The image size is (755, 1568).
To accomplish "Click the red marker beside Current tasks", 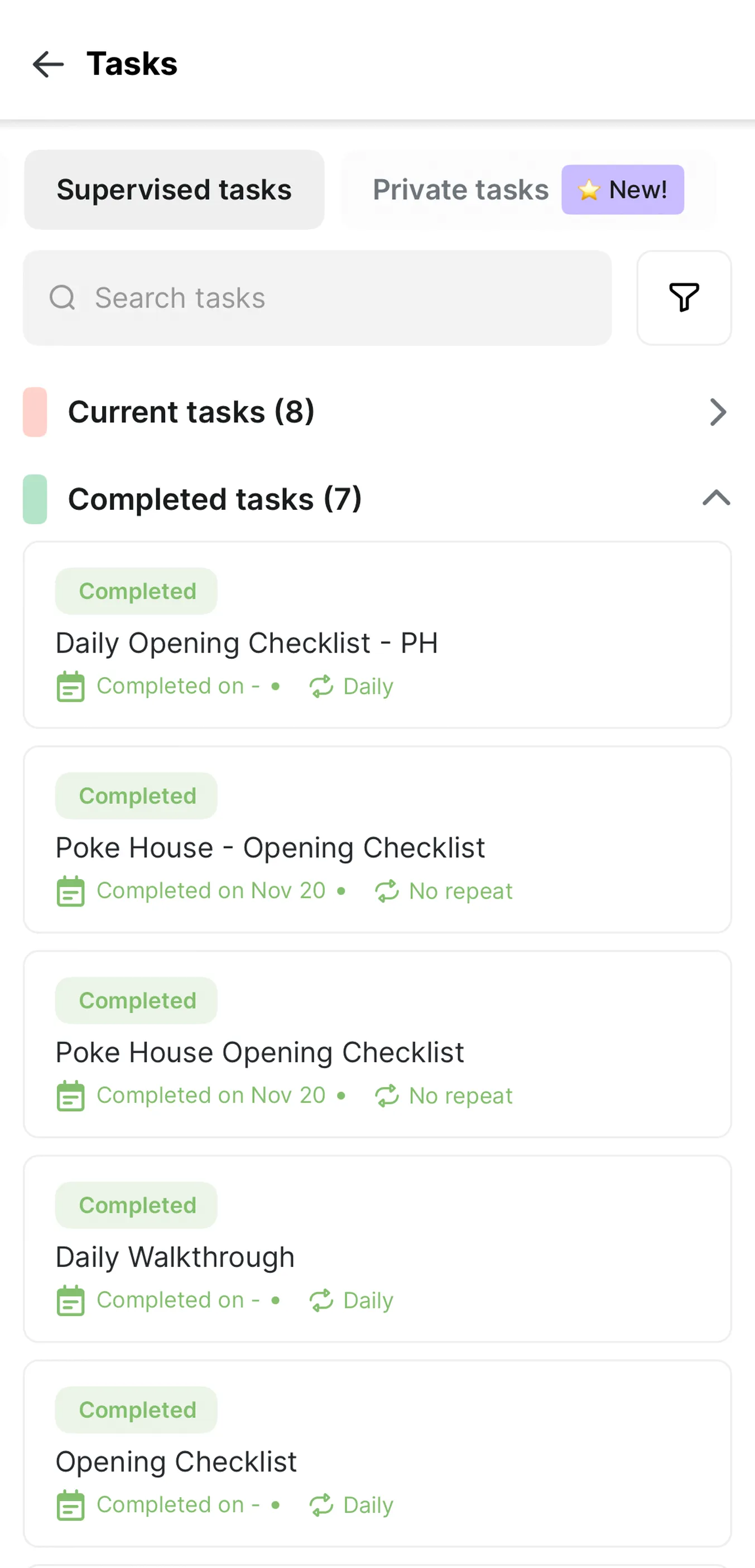I will [x=34, y=412].
